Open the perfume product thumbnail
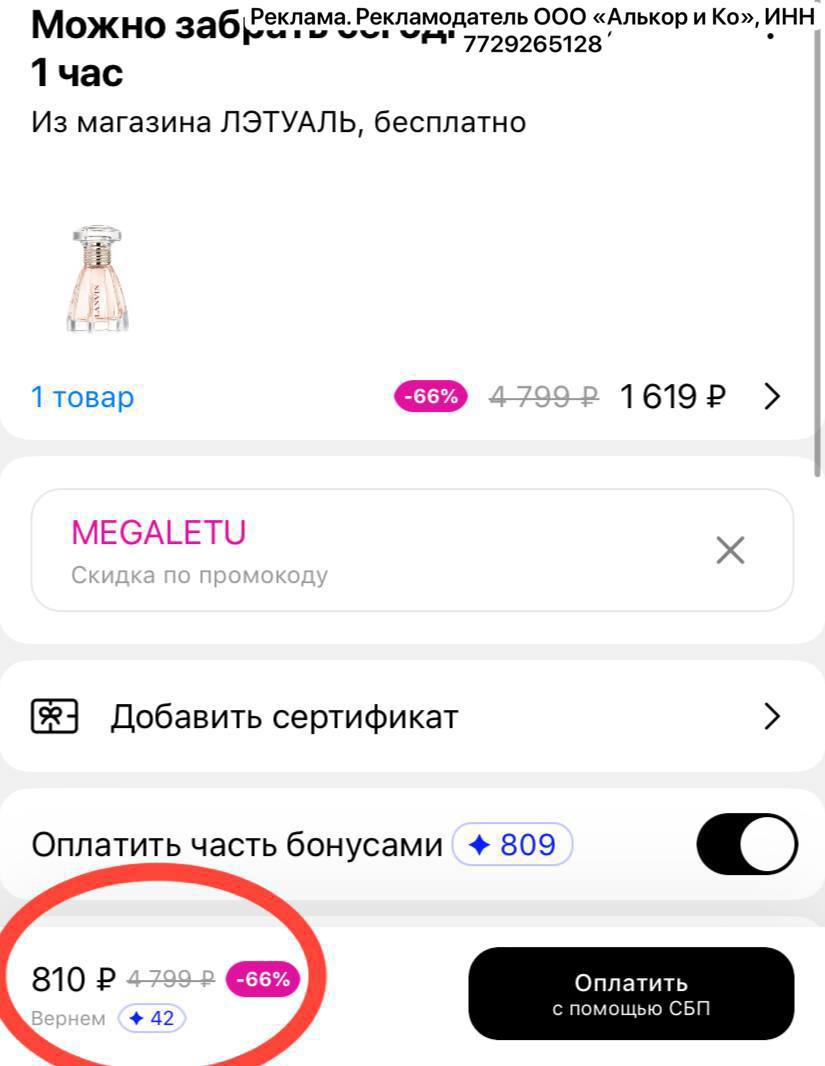 [97, 279]
